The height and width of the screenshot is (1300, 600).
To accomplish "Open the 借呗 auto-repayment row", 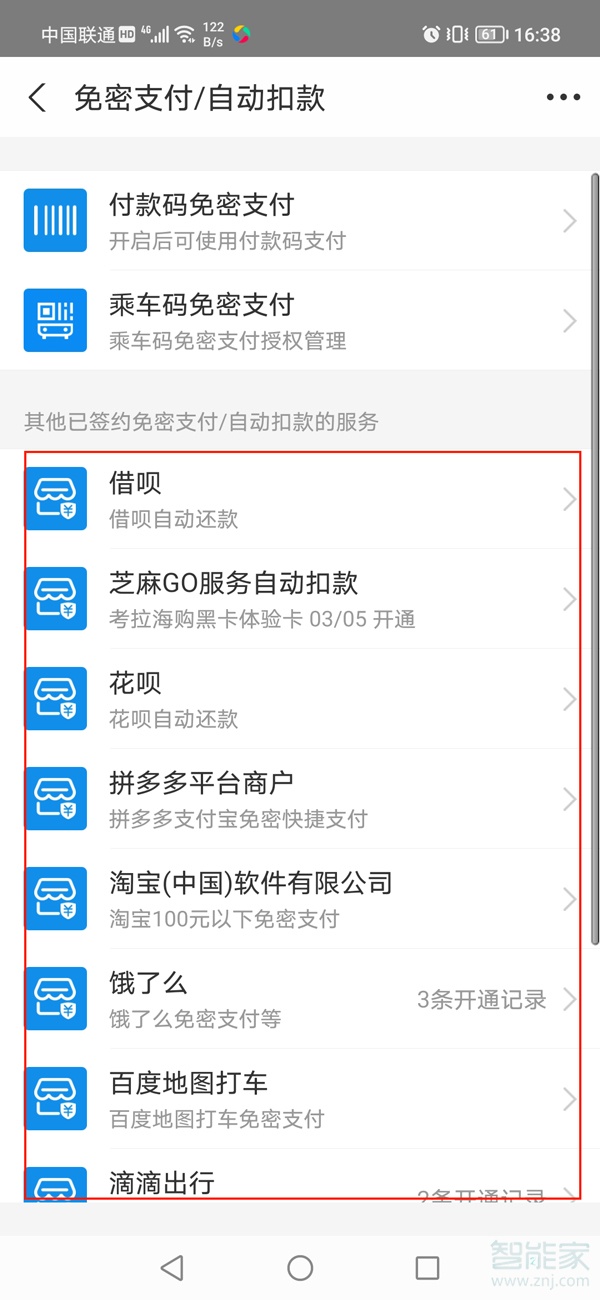I will 300,499.
